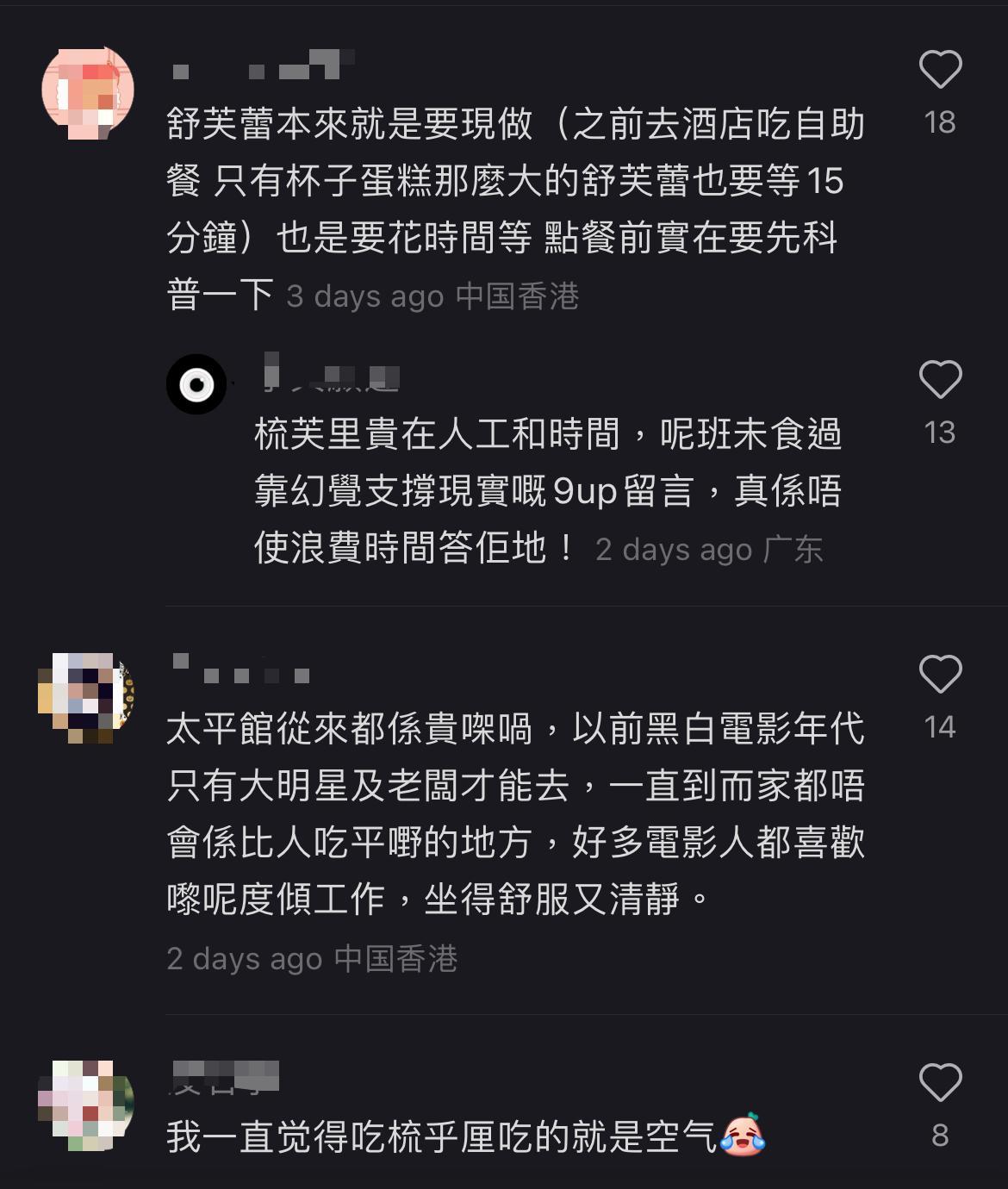Tap the comment '吃的就是空气' to reply
1008x1189 pixels.
point(431,1136)
